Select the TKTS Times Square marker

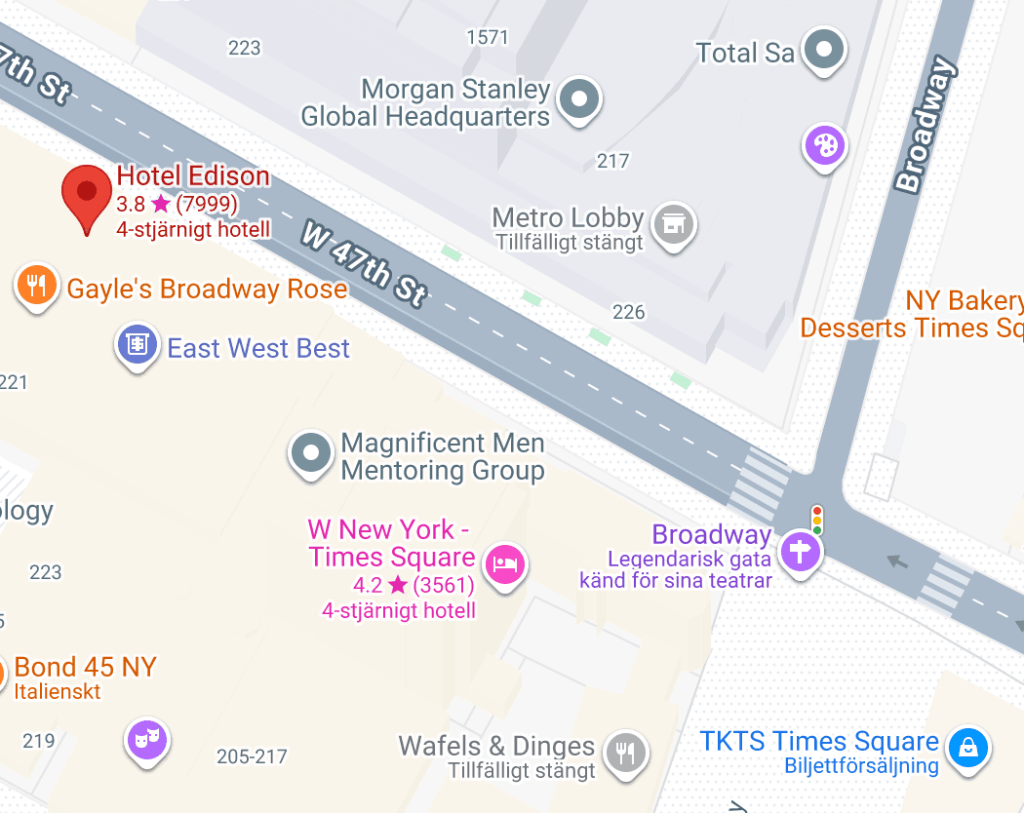point(967,746)
